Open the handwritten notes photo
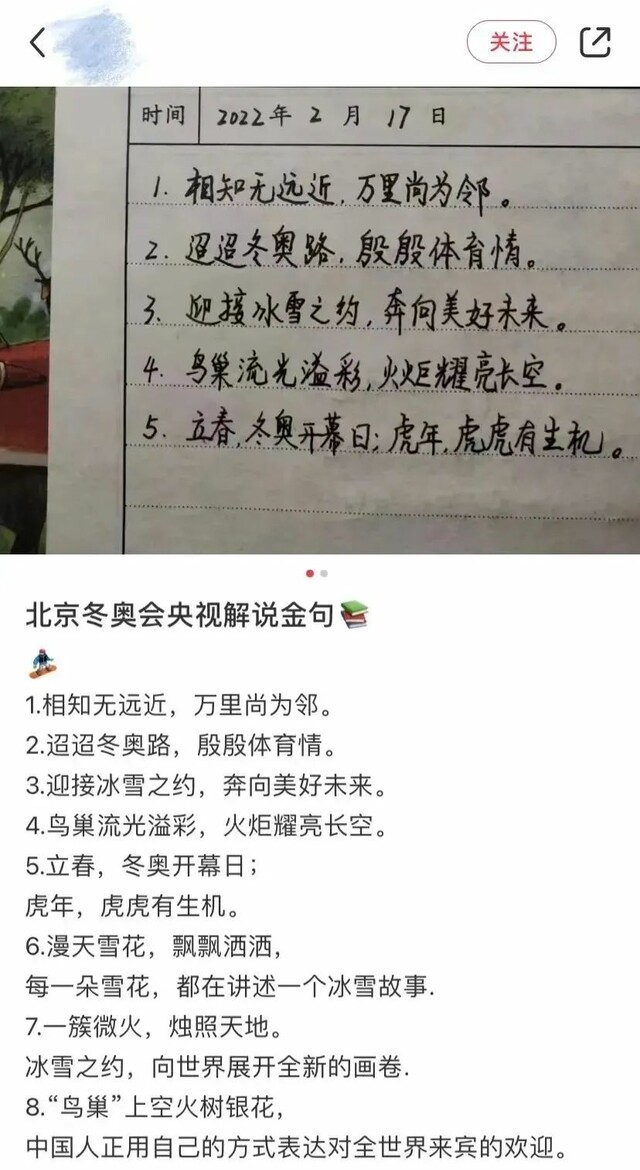 pos(320,320)
